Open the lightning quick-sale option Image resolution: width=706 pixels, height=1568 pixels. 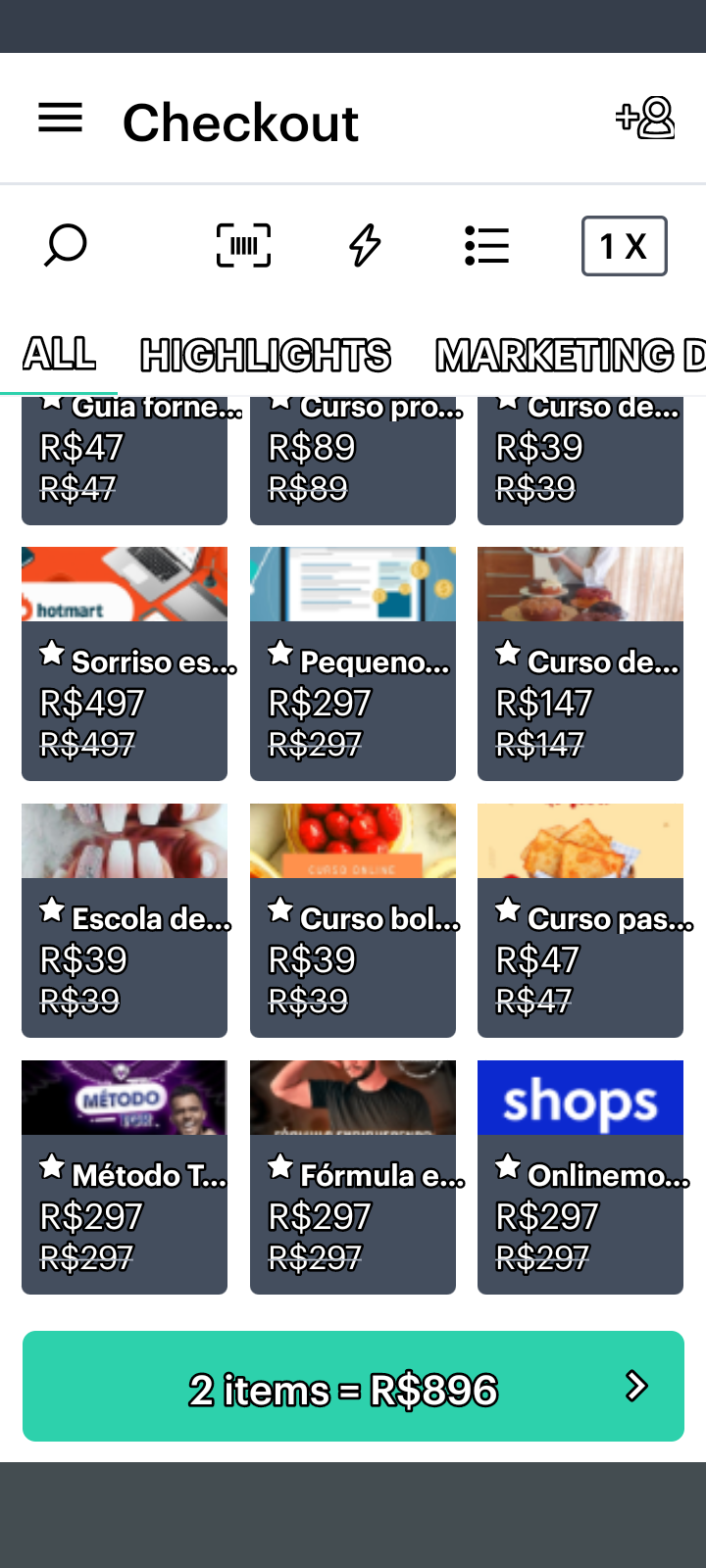365,245
